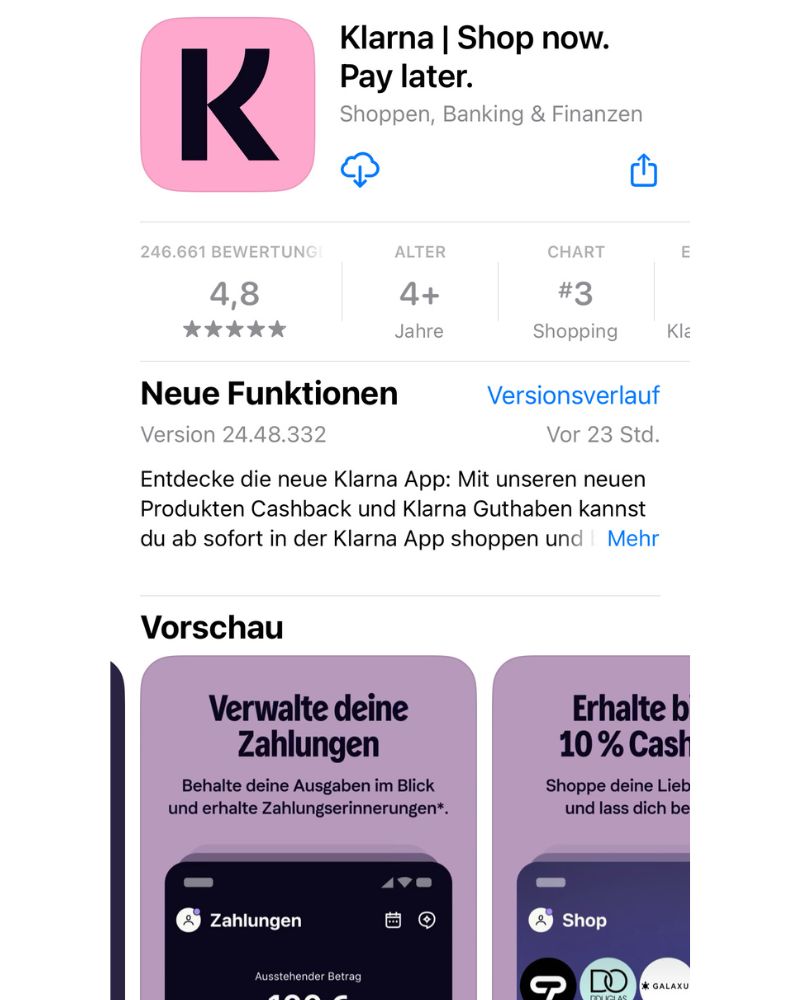This screenshot has width=800, height=1000.
Task: Expand description with Mehr
Action: (x=632, y=538)
